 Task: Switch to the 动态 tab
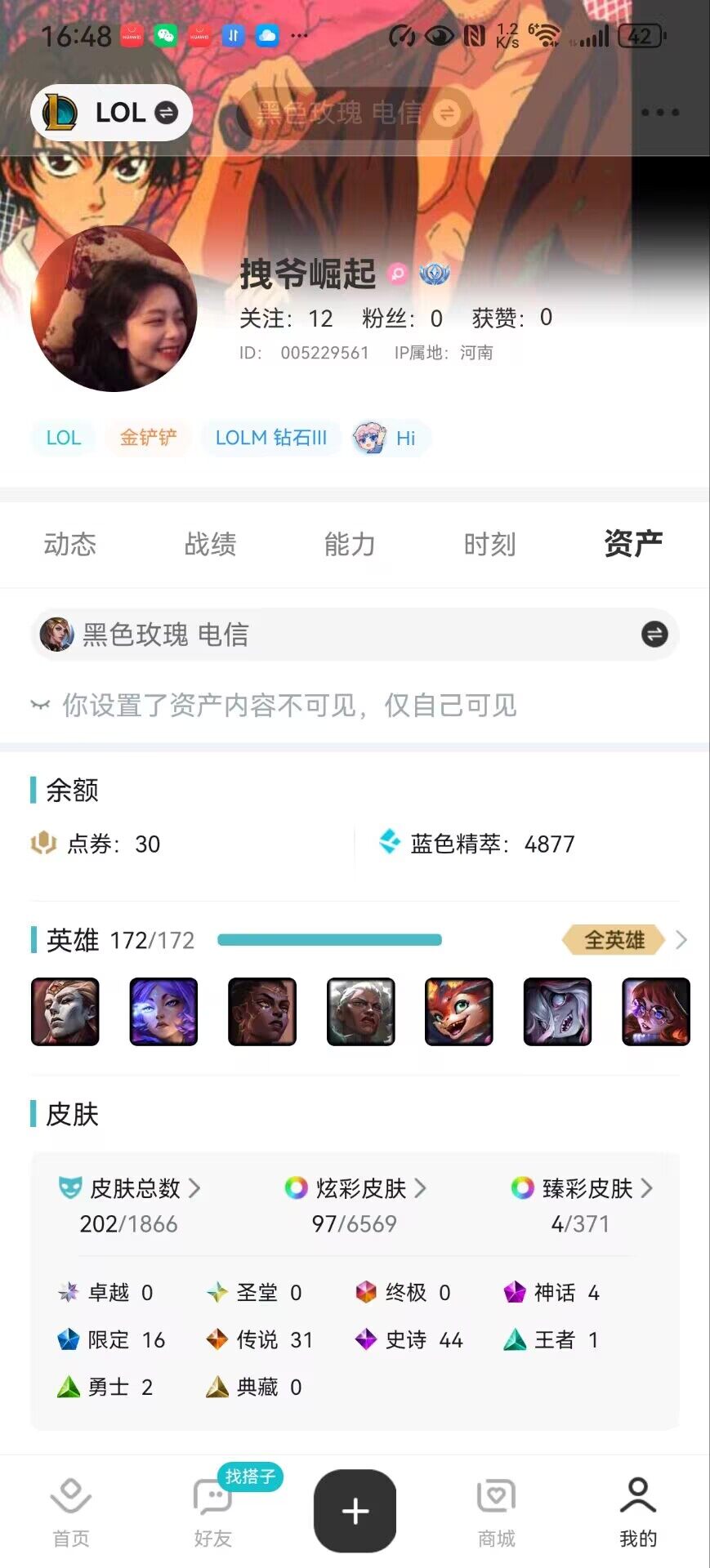[70, 544]
